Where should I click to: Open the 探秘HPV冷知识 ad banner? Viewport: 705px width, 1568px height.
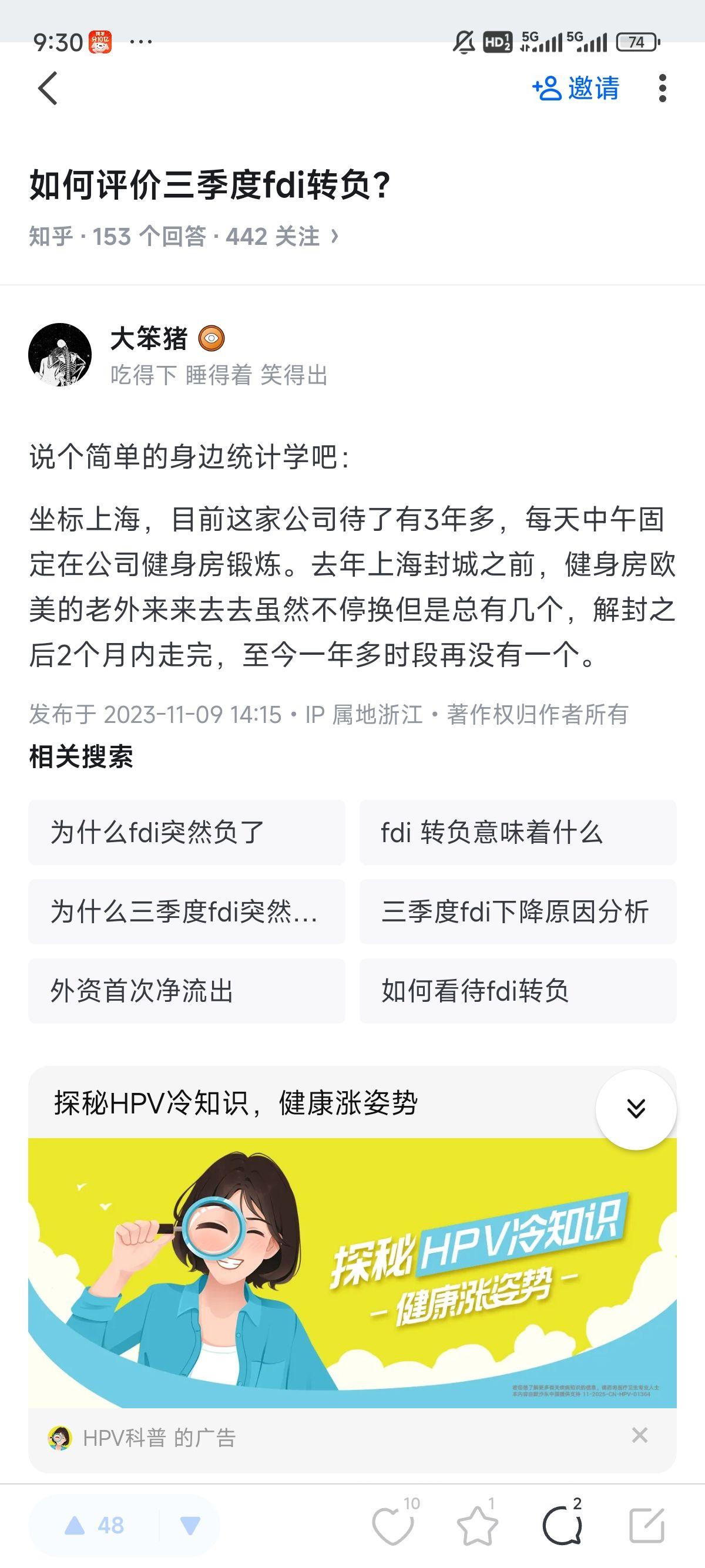pyautogui.click(x=352, y=1272)
